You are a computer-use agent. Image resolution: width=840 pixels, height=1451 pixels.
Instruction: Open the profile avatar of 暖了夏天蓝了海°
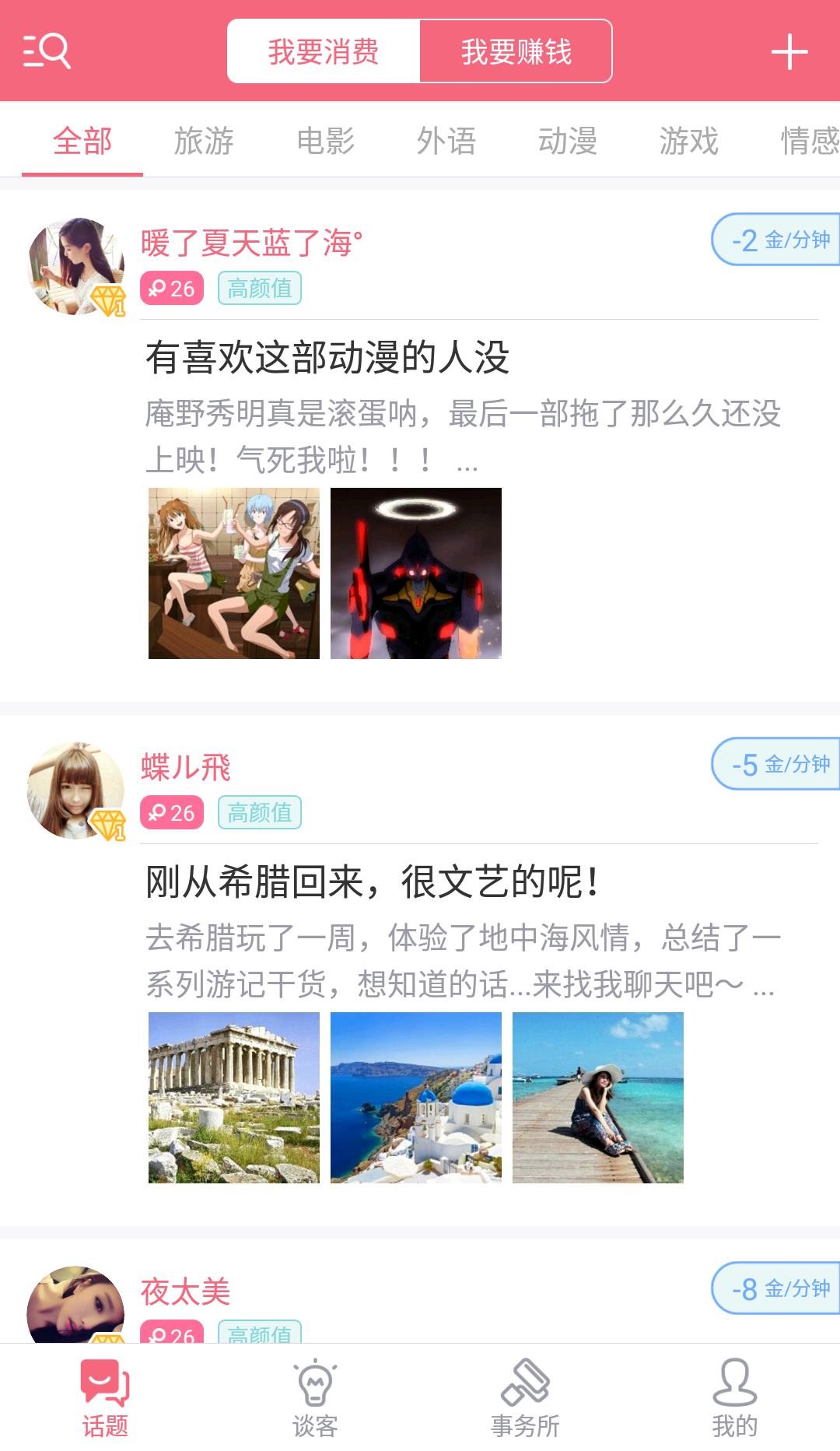click(x=75, y=266)
